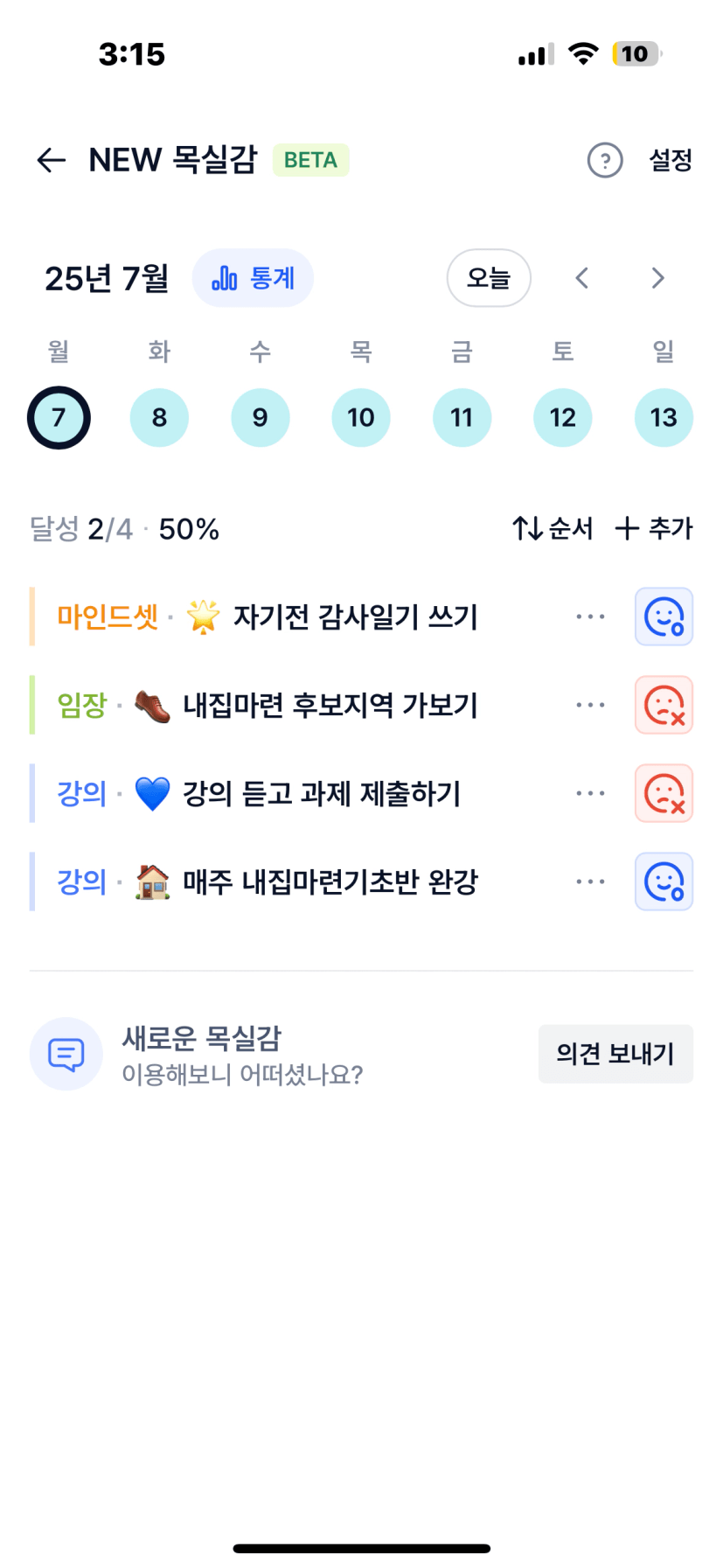Open the help question mark icon
This screenshot has width=723, height=1568.
[604, 160]
